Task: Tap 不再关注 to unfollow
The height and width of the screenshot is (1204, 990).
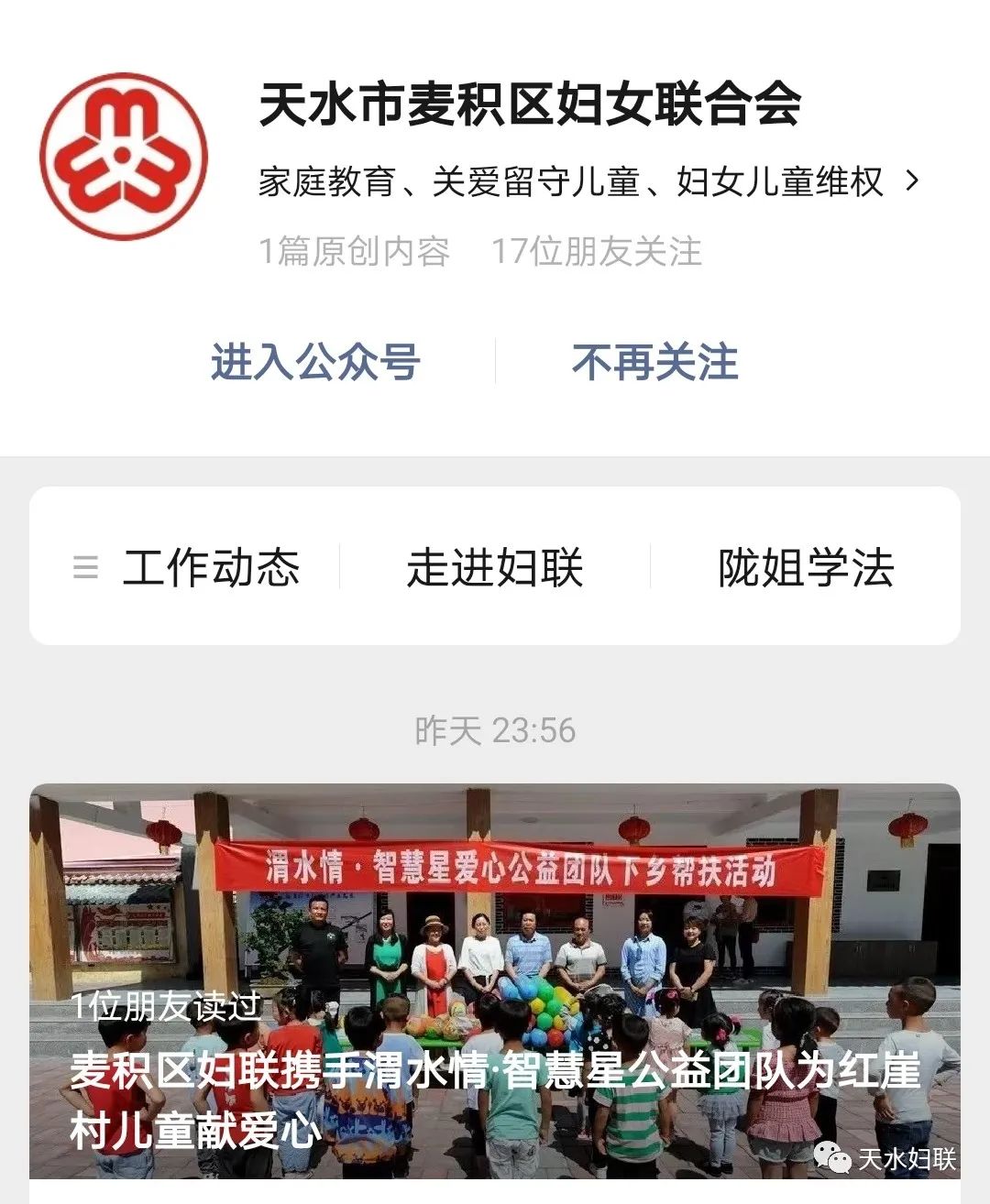Action: [654, 362]
